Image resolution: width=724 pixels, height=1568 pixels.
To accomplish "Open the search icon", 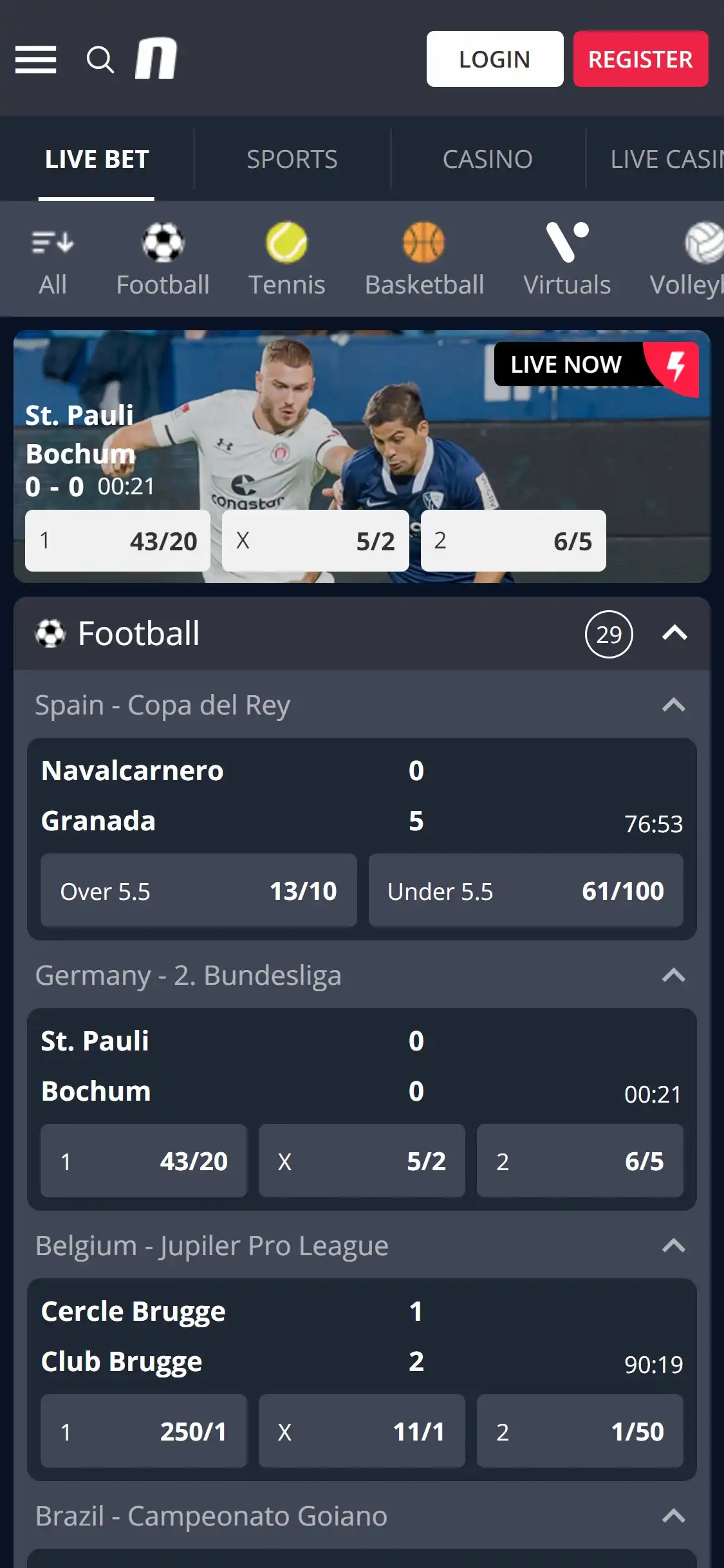I will [100, 59].
